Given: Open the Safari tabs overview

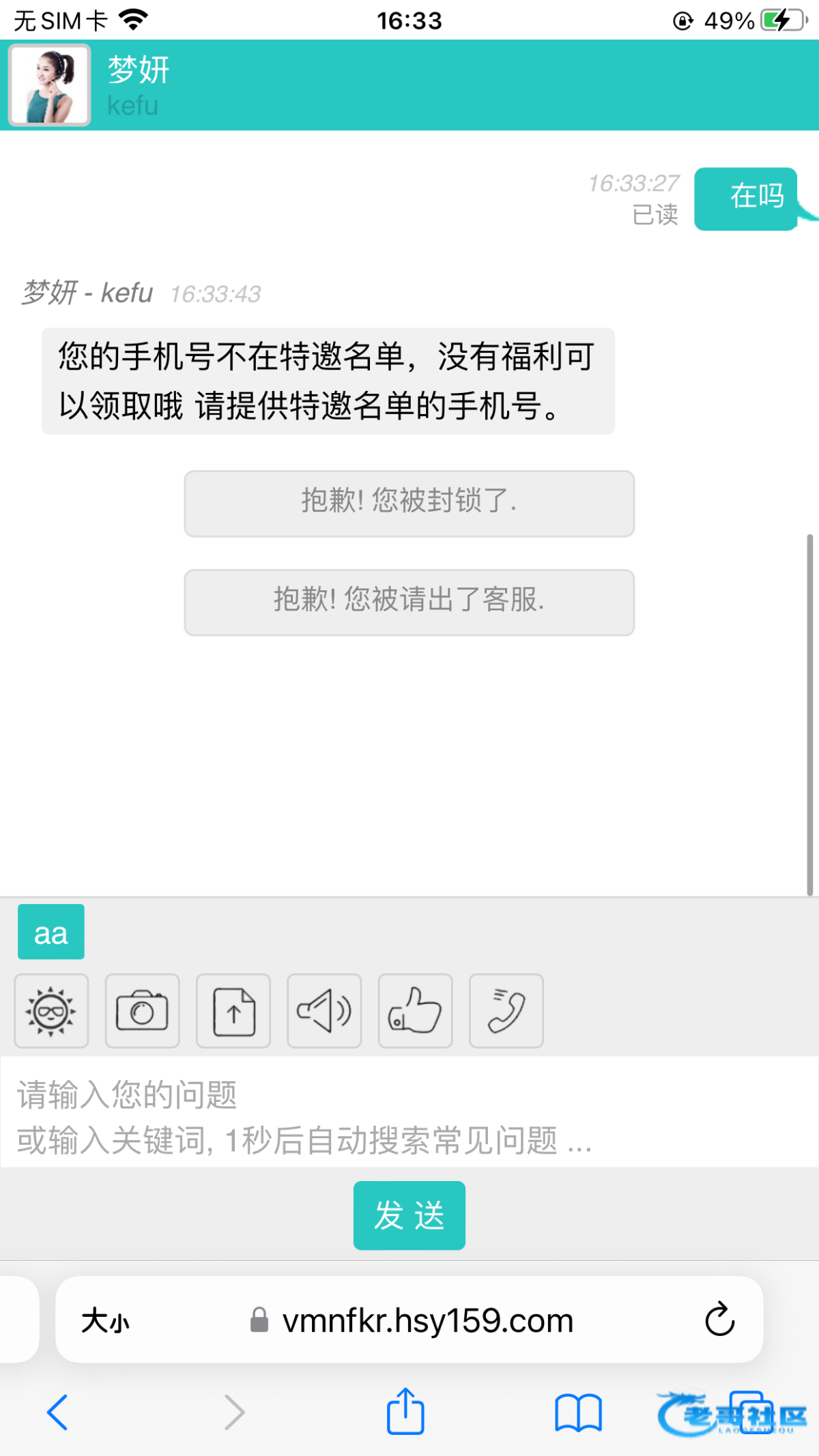Looking at the screenshot, I should coord(751,1412).
